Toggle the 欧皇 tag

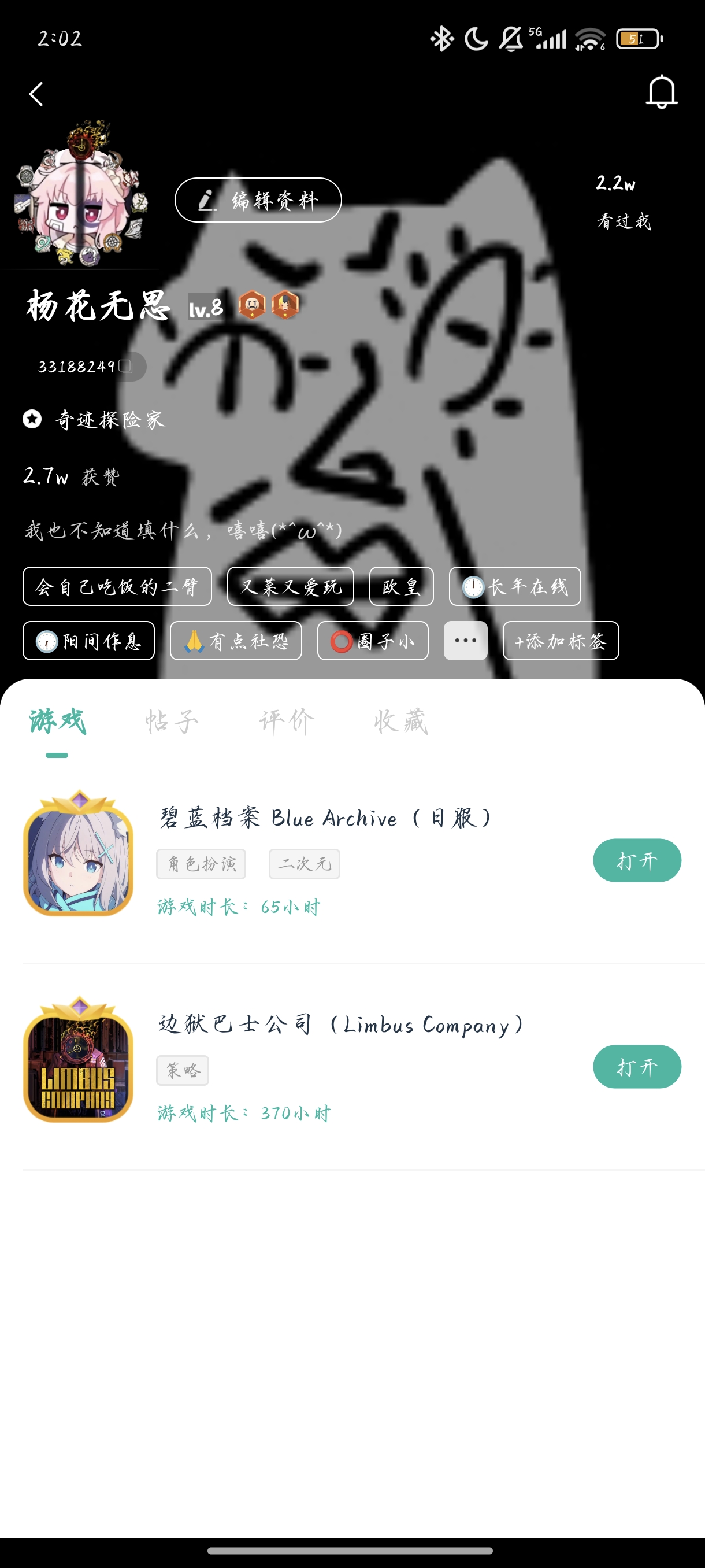[402, 586]
